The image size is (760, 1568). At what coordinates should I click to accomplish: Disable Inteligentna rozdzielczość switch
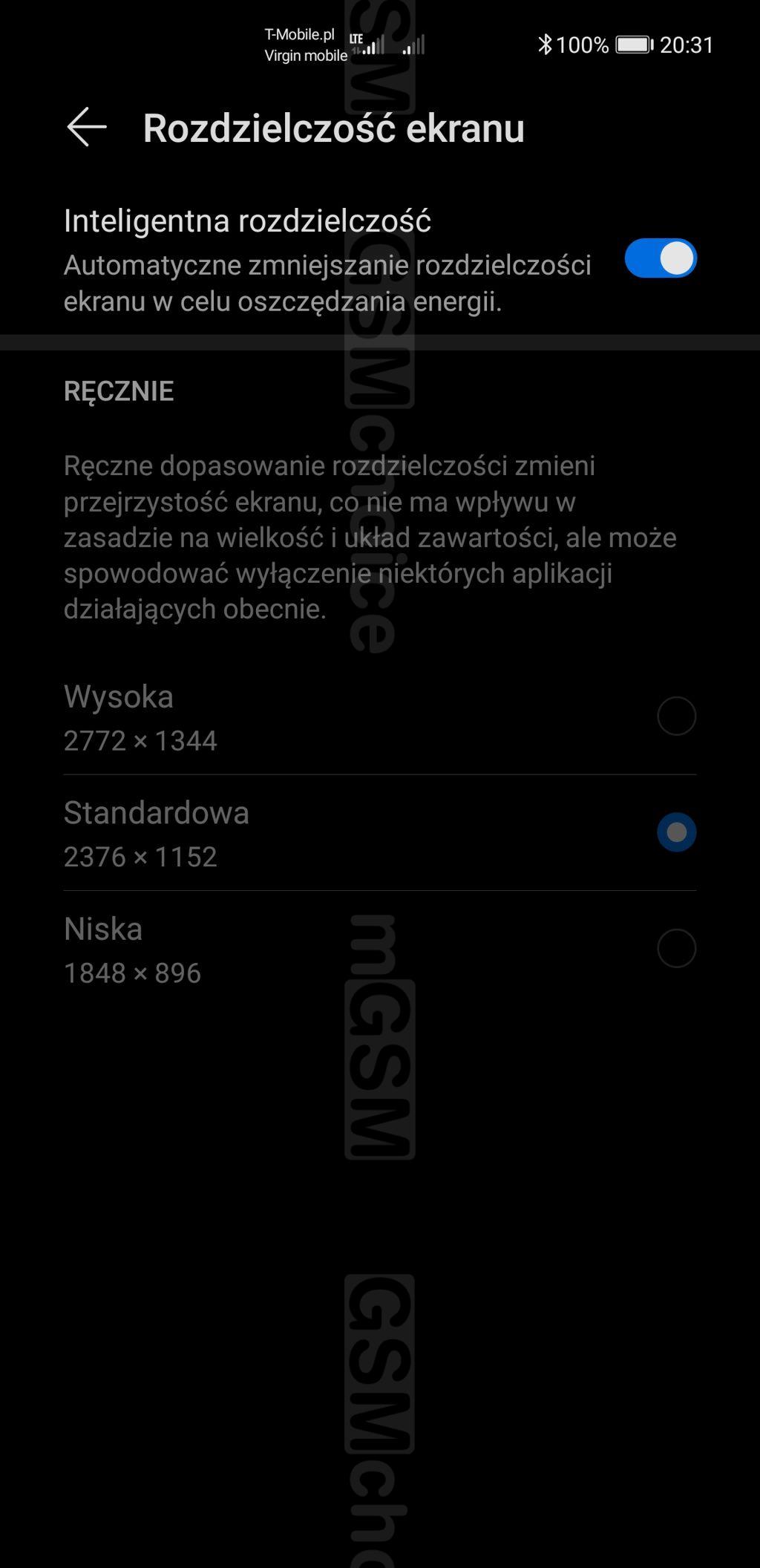[660, 258]
